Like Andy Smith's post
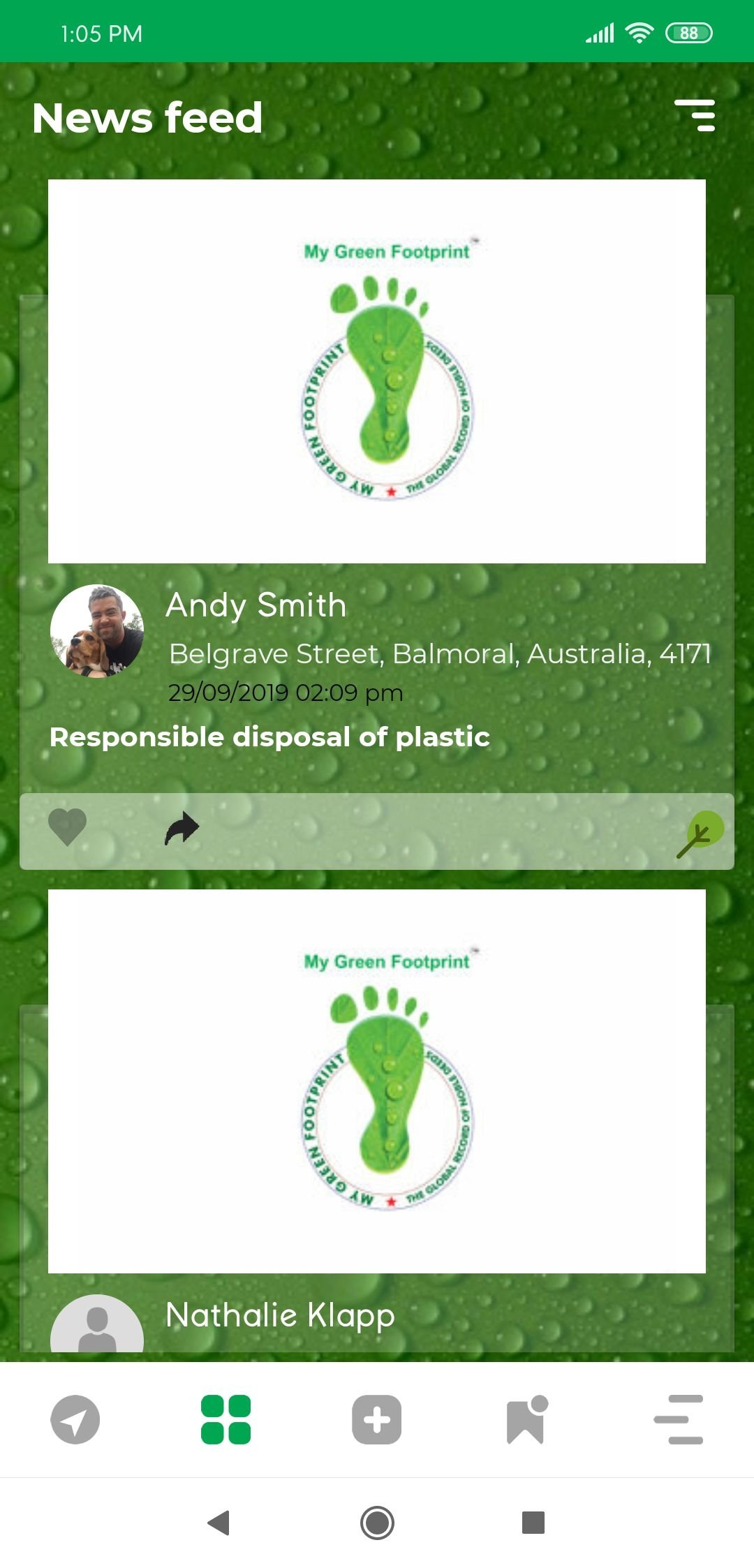 coord(67,827)
